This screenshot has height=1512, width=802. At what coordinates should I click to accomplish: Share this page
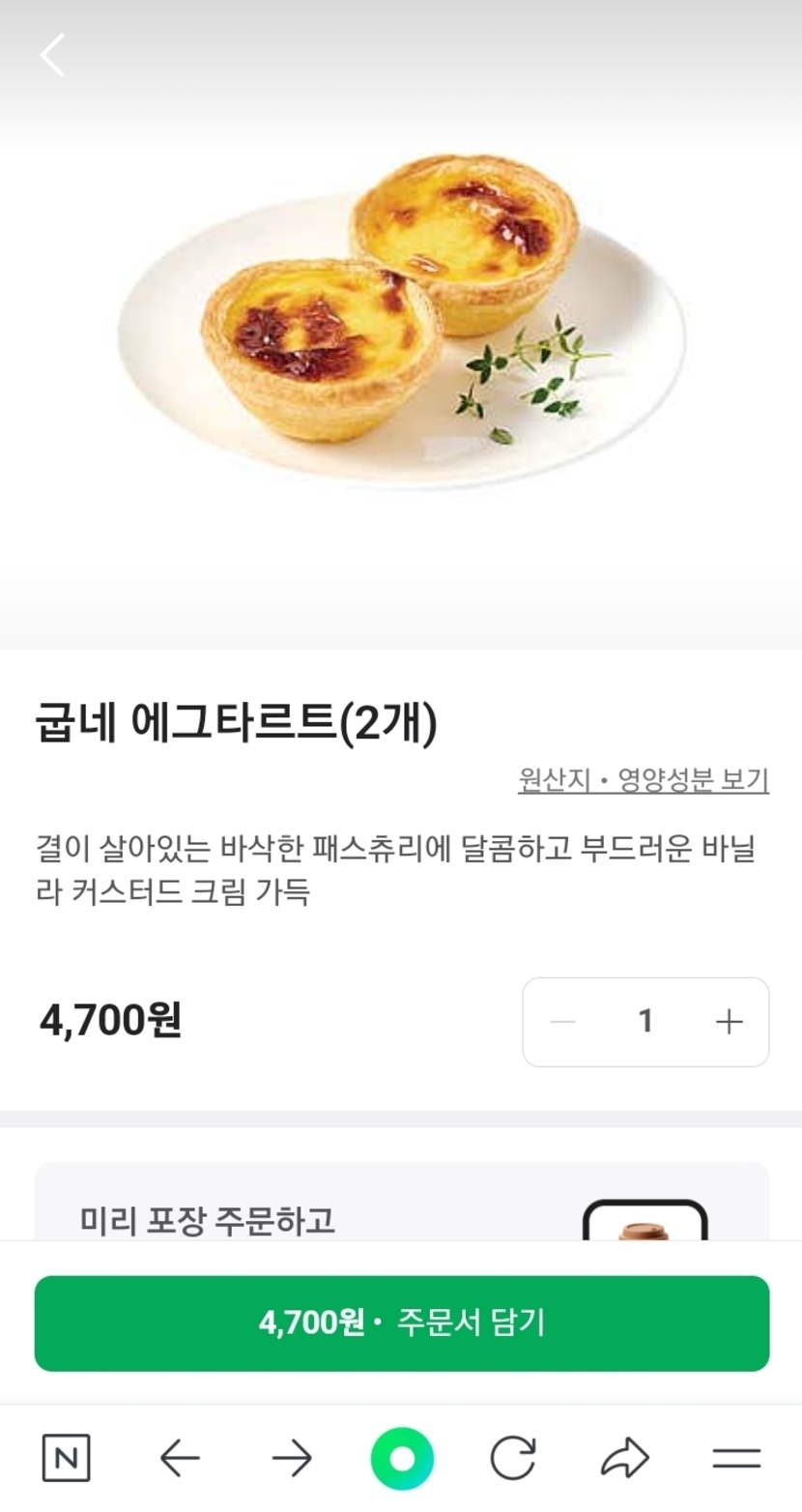click(625, 1458)
